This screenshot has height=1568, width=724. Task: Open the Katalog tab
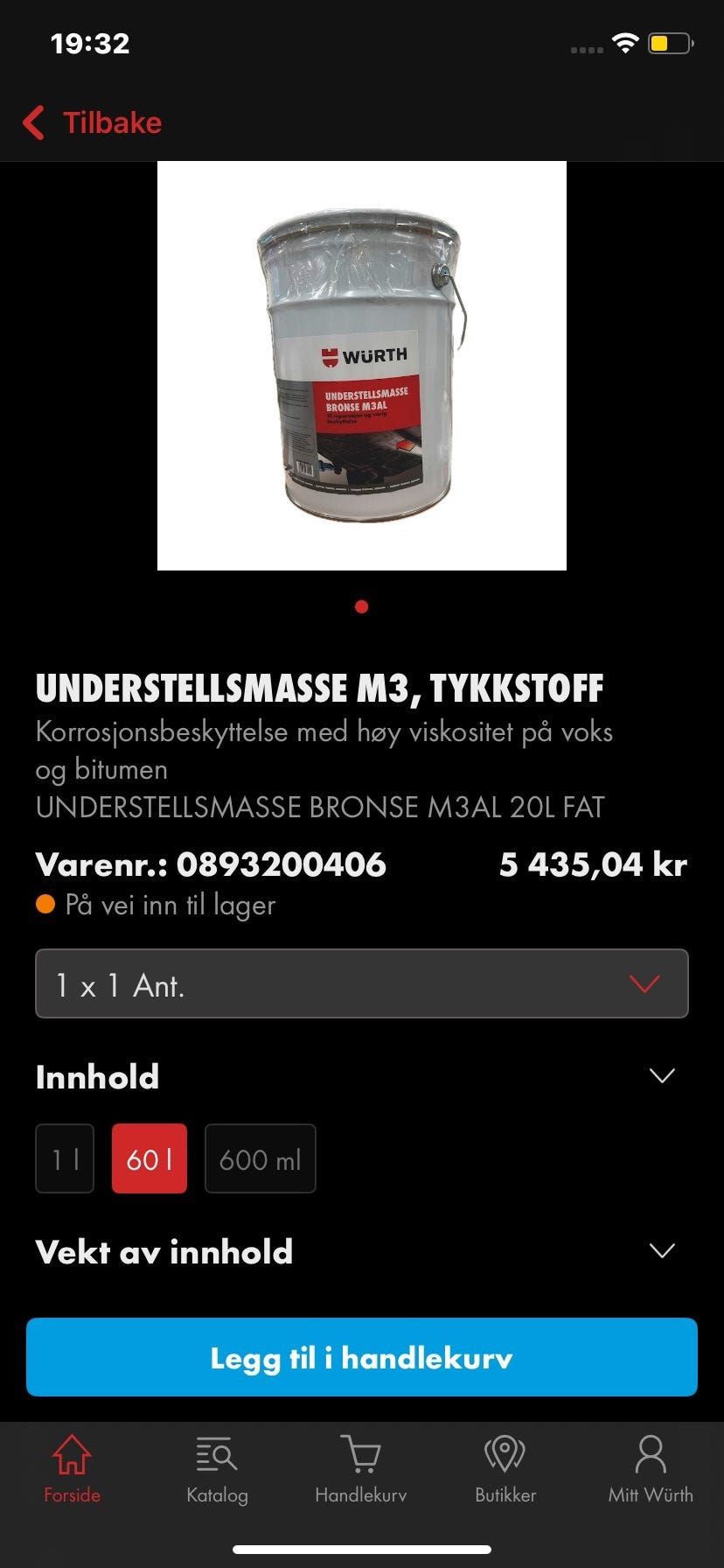(x=217, y=1468)
